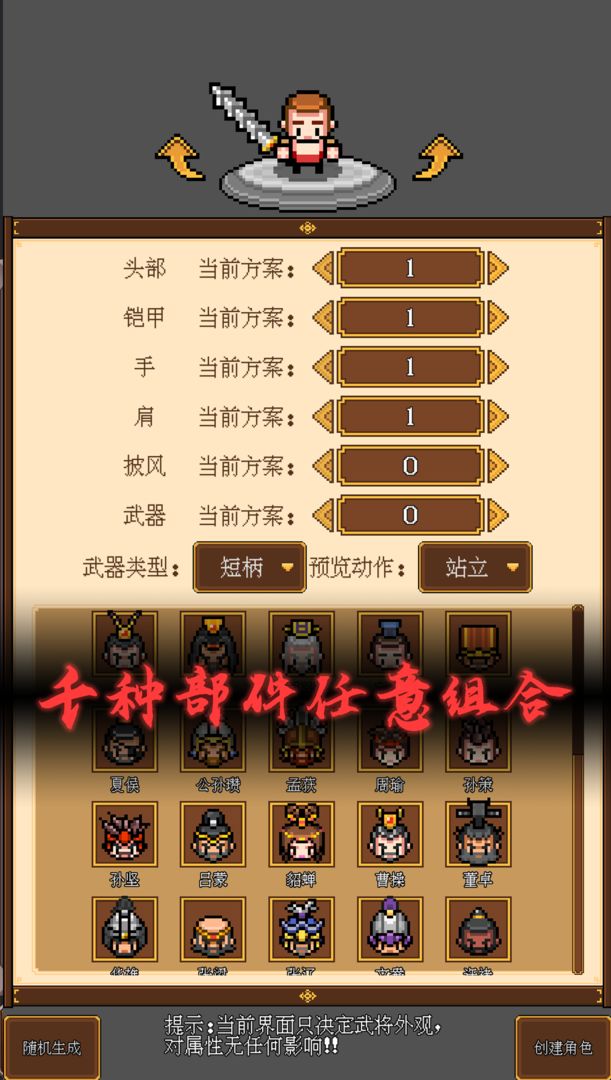Rotate the character preview left
611x1080 pixels.
click(180, 158)
